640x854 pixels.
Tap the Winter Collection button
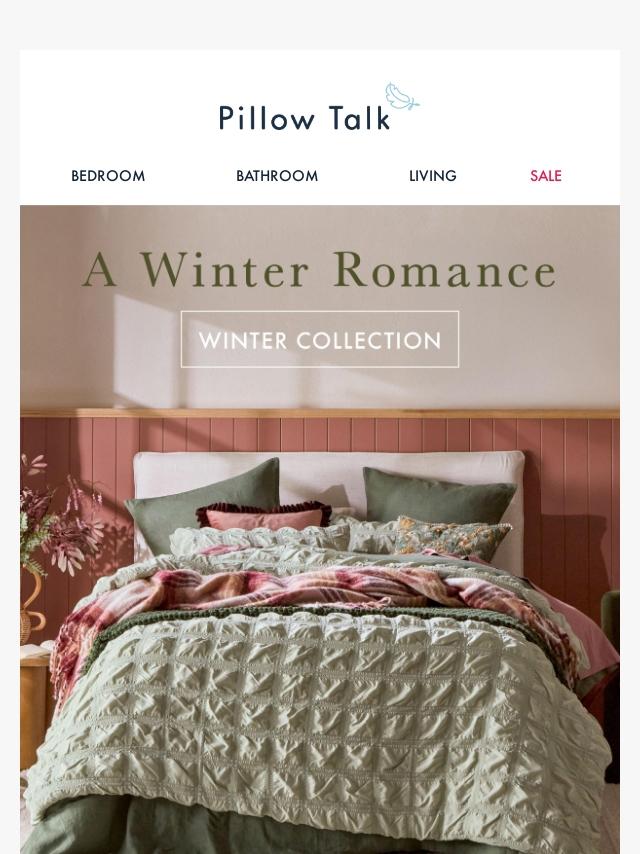point(320,340)
